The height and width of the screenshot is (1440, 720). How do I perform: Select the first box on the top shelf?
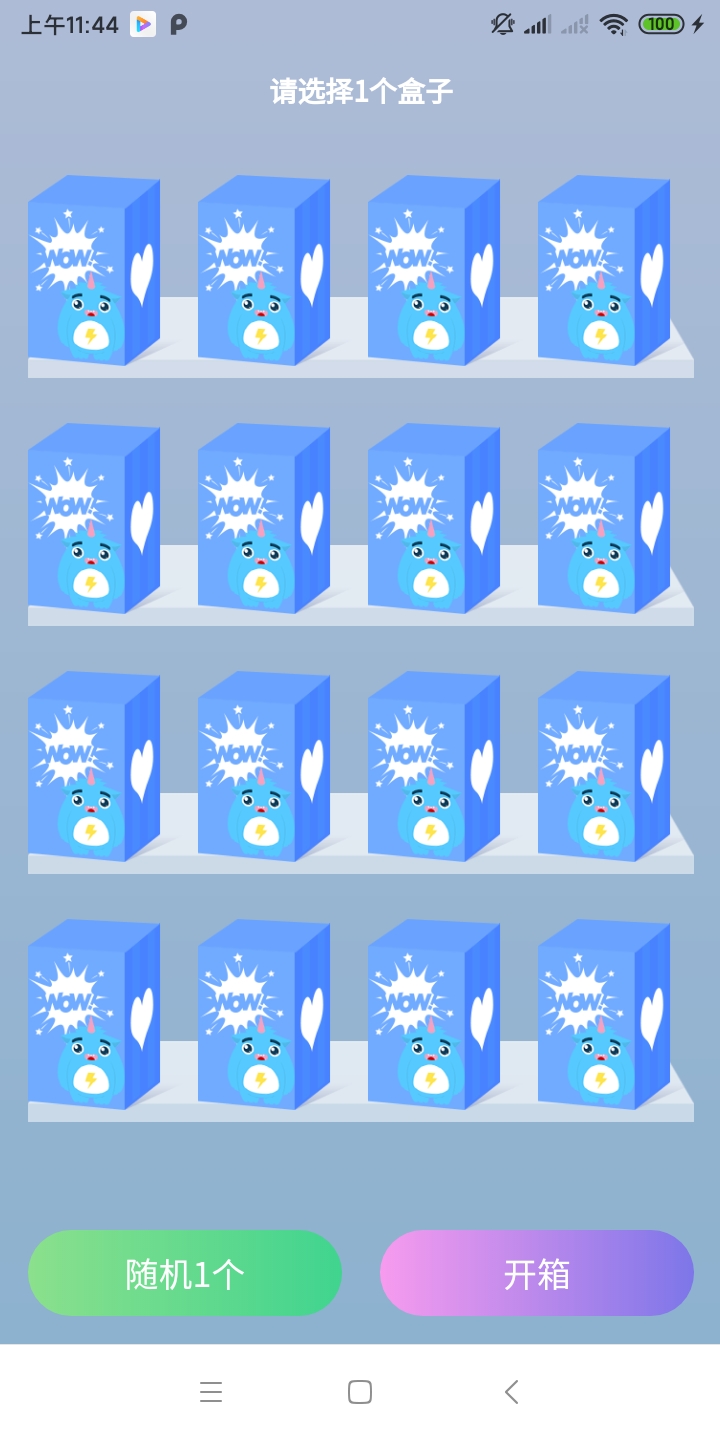[93, 271]
